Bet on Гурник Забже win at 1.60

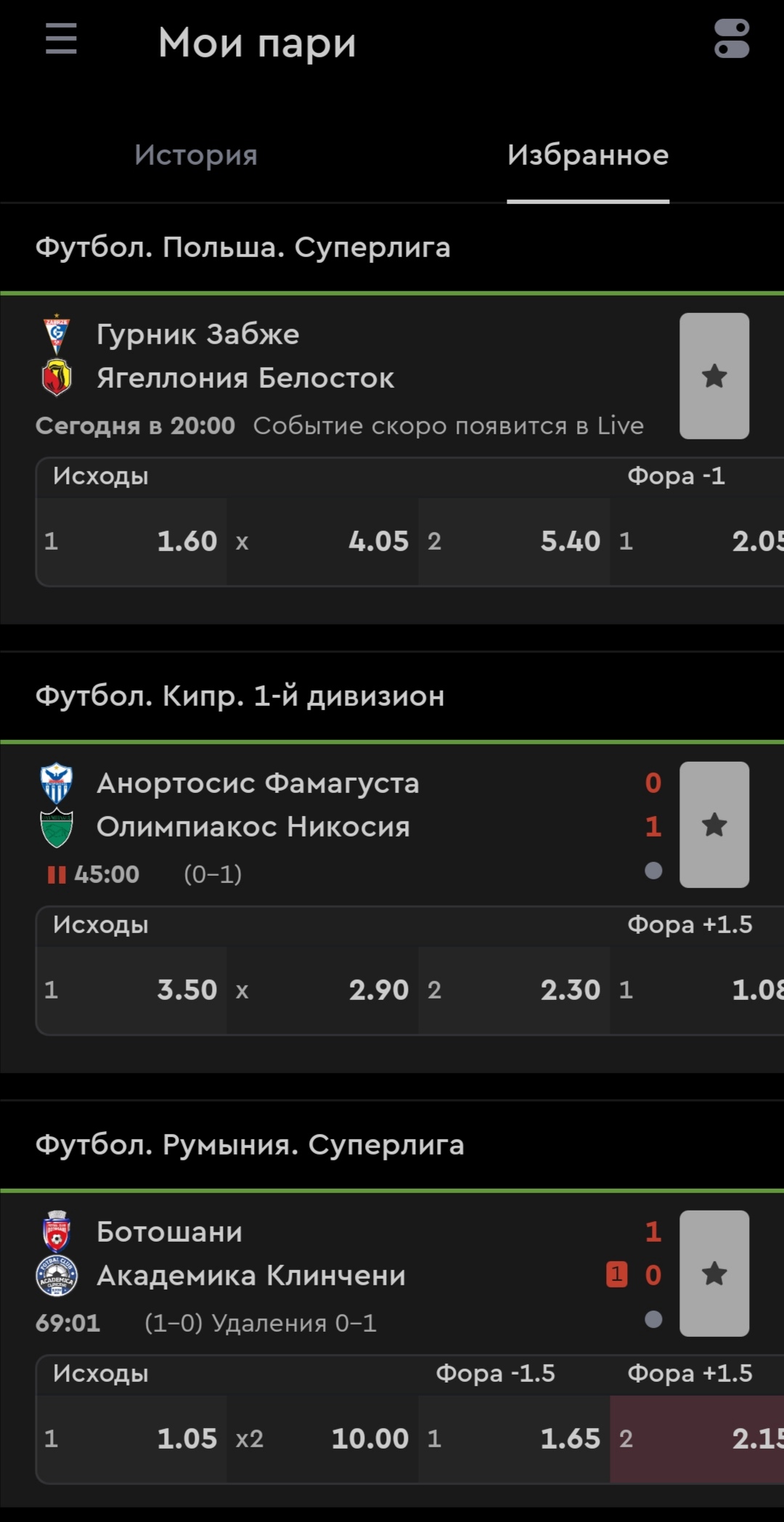(132, 542)
